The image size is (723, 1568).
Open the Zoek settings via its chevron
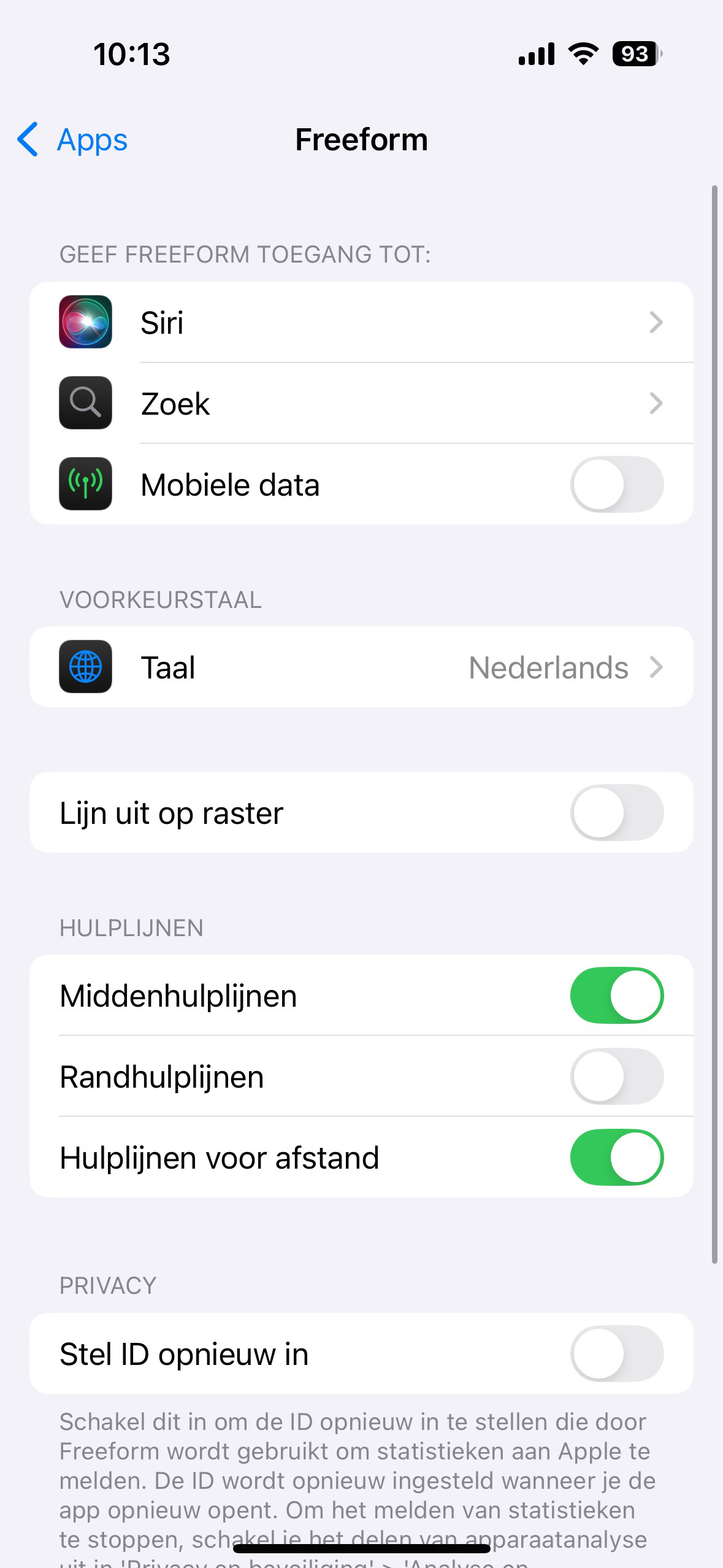656,403
